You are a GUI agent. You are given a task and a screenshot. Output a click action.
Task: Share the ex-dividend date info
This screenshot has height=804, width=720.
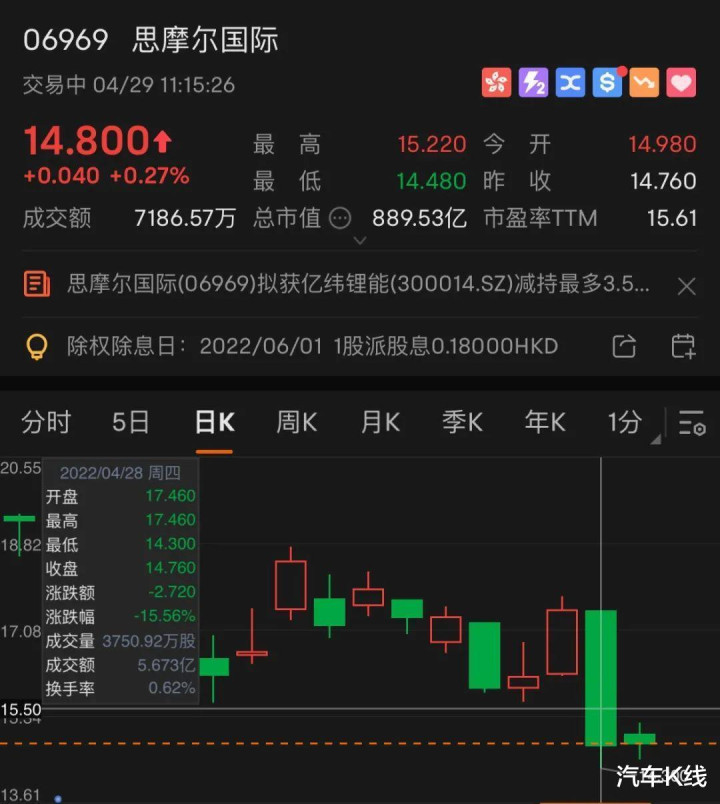click(624, 347)
